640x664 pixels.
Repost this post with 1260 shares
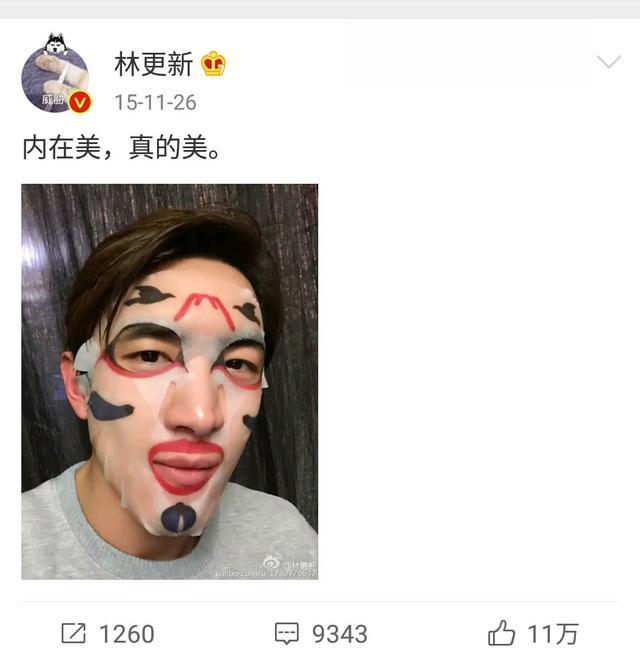[107, 633]
